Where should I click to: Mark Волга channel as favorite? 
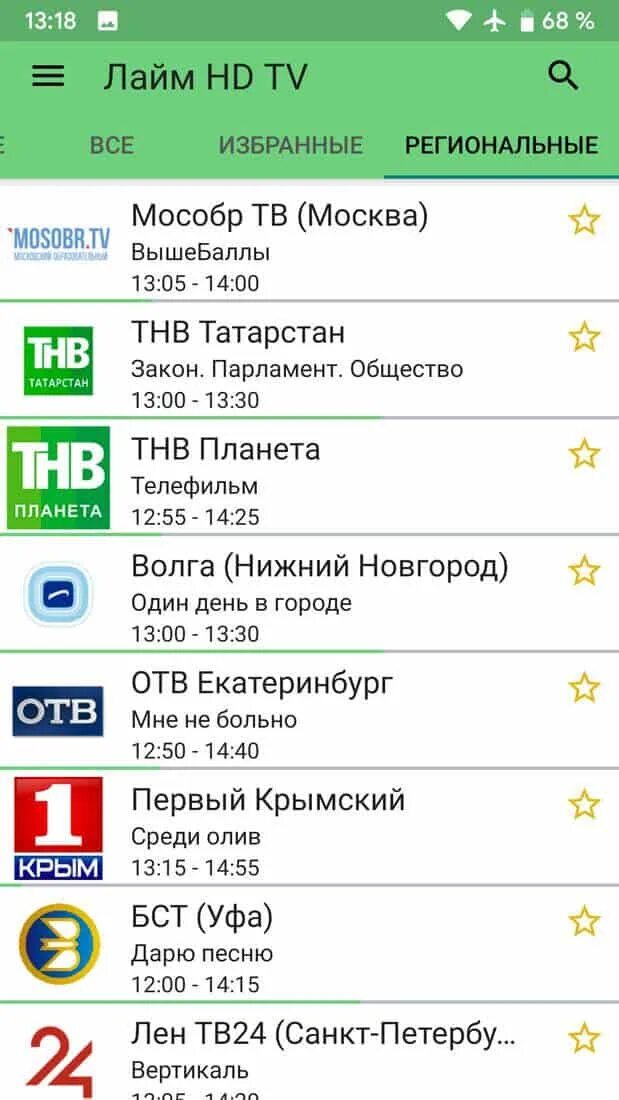[x=584, y=571]
